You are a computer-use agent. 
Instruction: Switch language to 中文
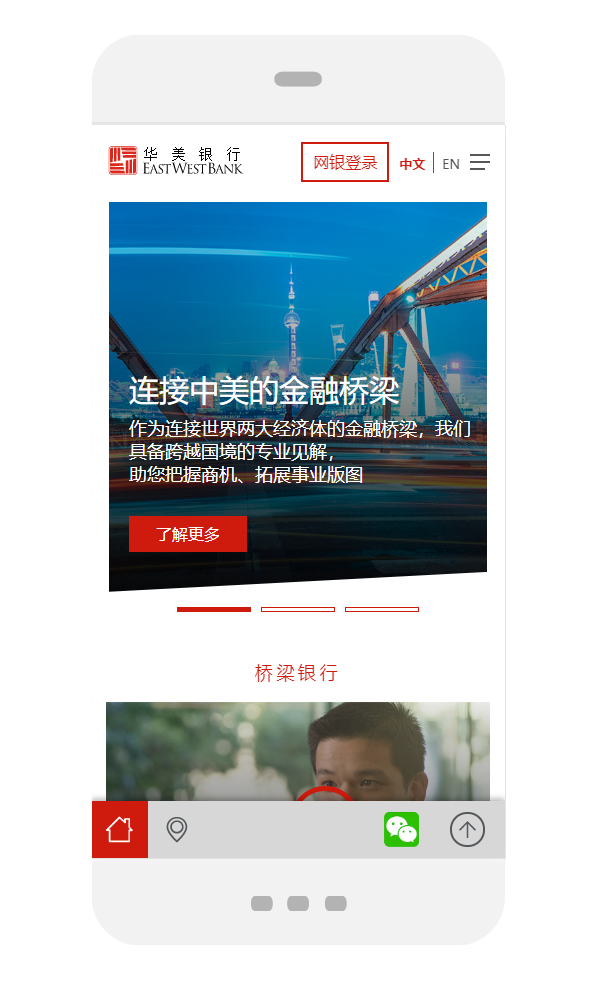412,164
